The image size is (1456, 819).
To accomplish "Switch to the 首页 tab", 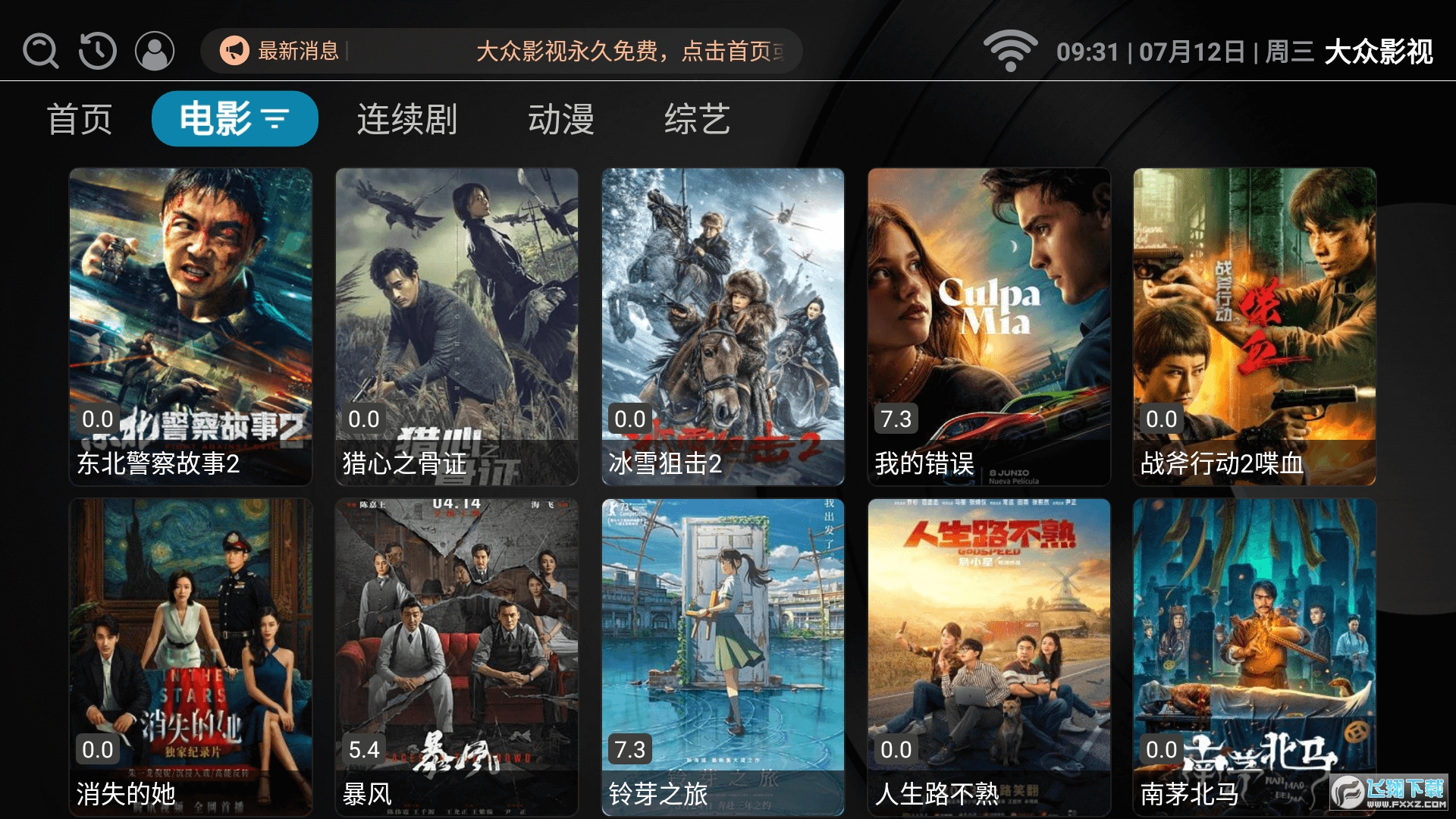I will click(x=80, y=119).
